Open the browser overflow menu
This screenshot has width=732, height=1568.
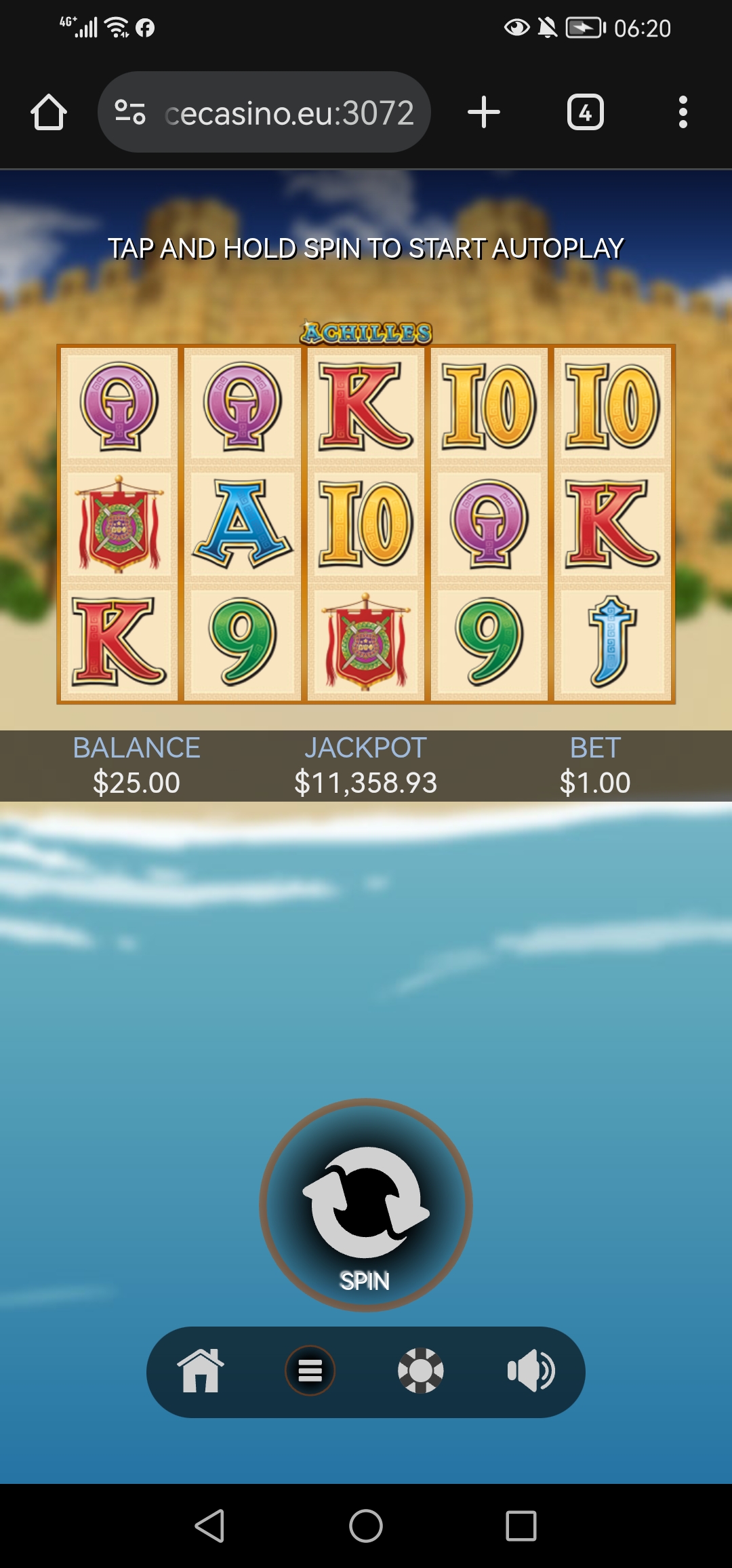(683, 112)
